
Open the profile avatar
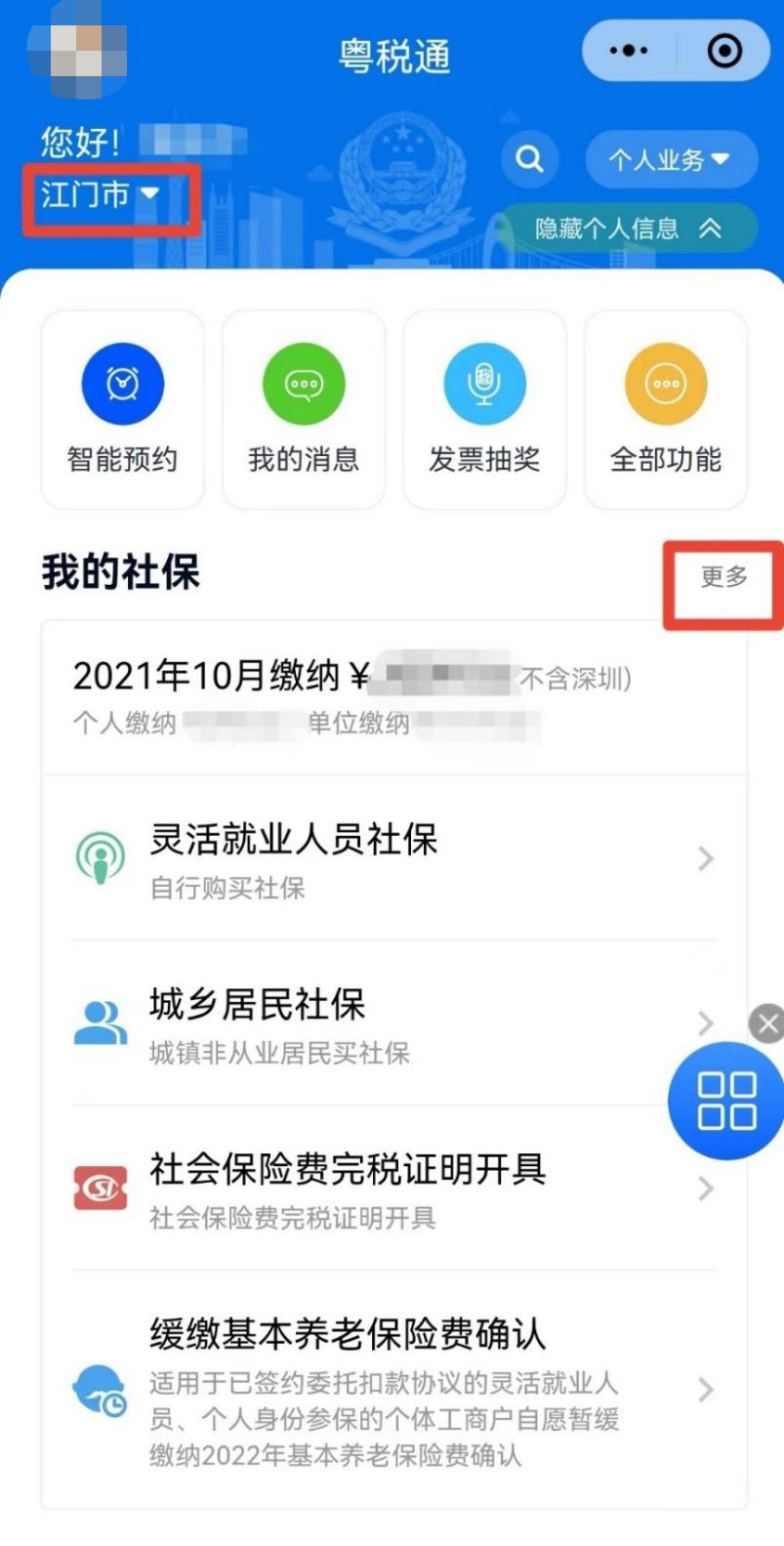click(x=78, y=51)
